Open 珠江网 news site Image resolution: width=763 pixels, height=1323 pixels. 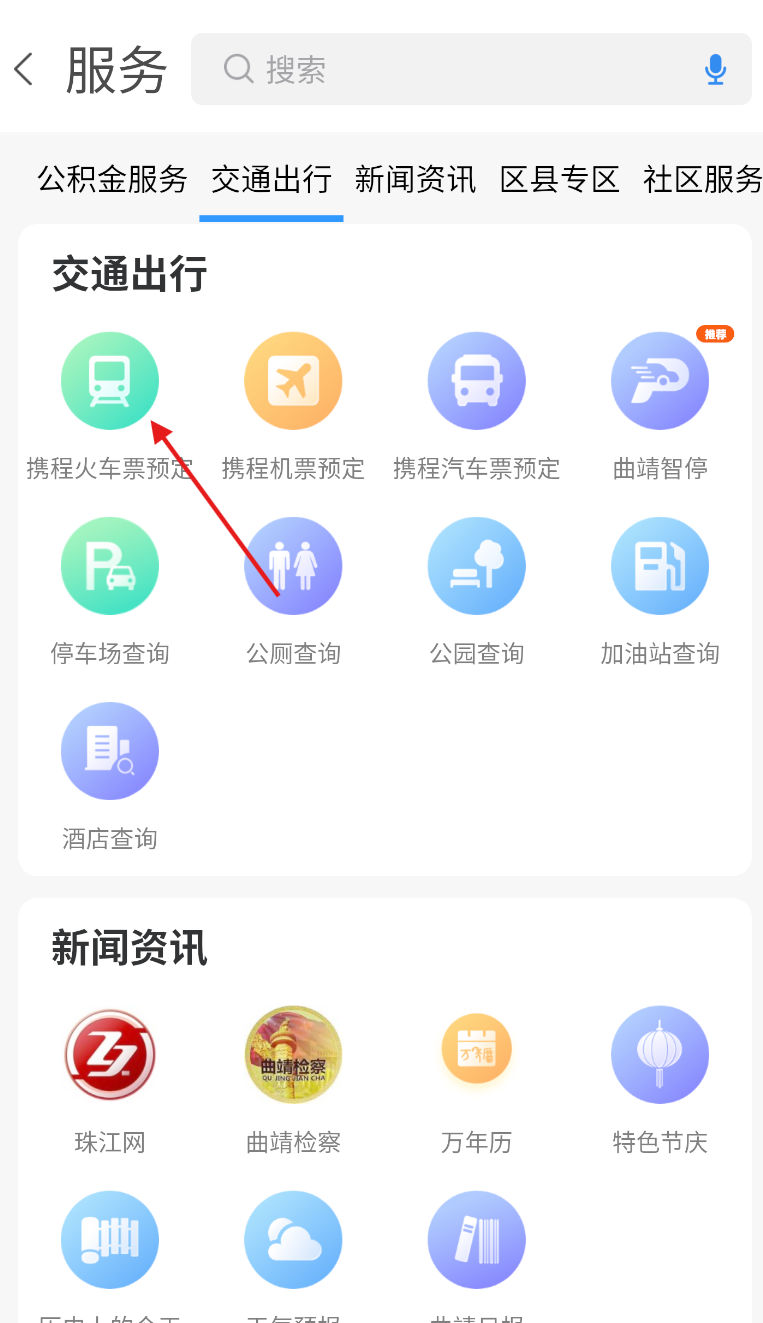click(110, 1055)
